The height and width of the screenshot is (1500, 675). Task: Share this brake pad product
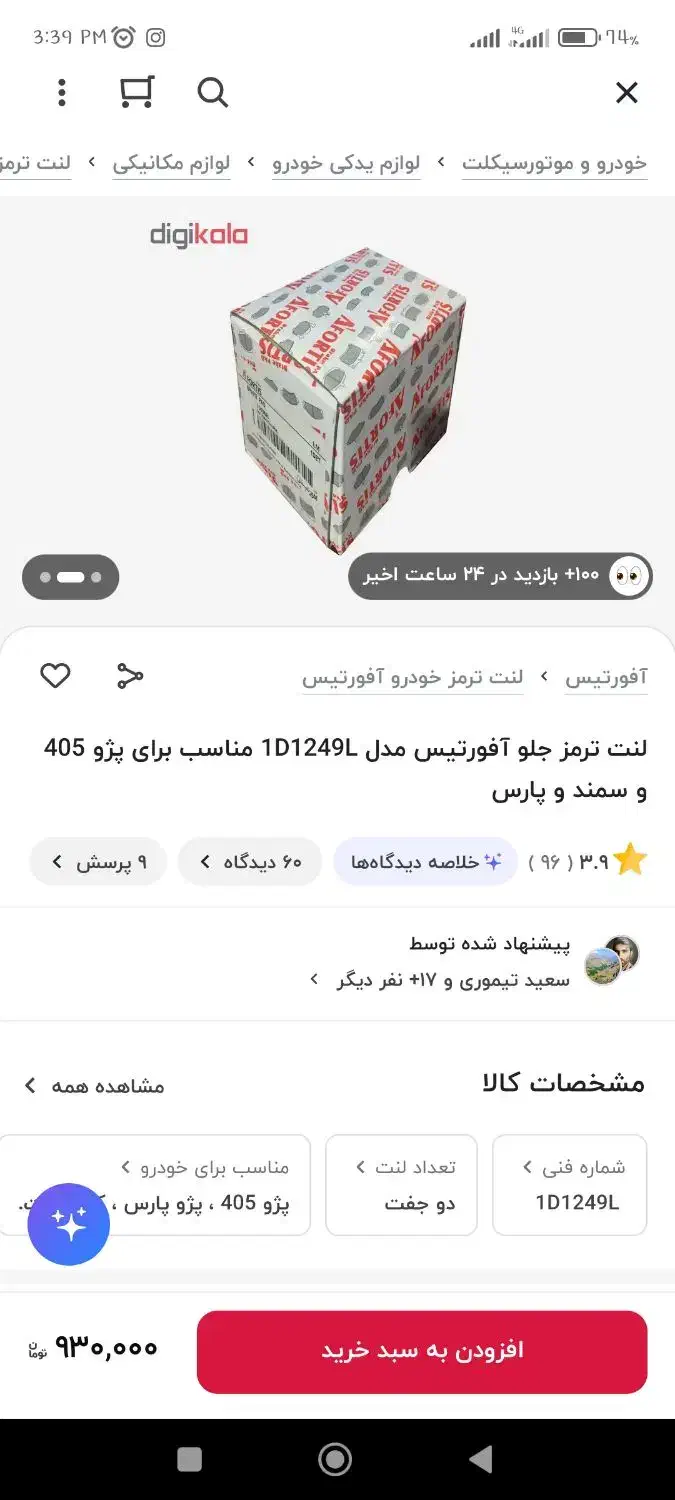130,676
